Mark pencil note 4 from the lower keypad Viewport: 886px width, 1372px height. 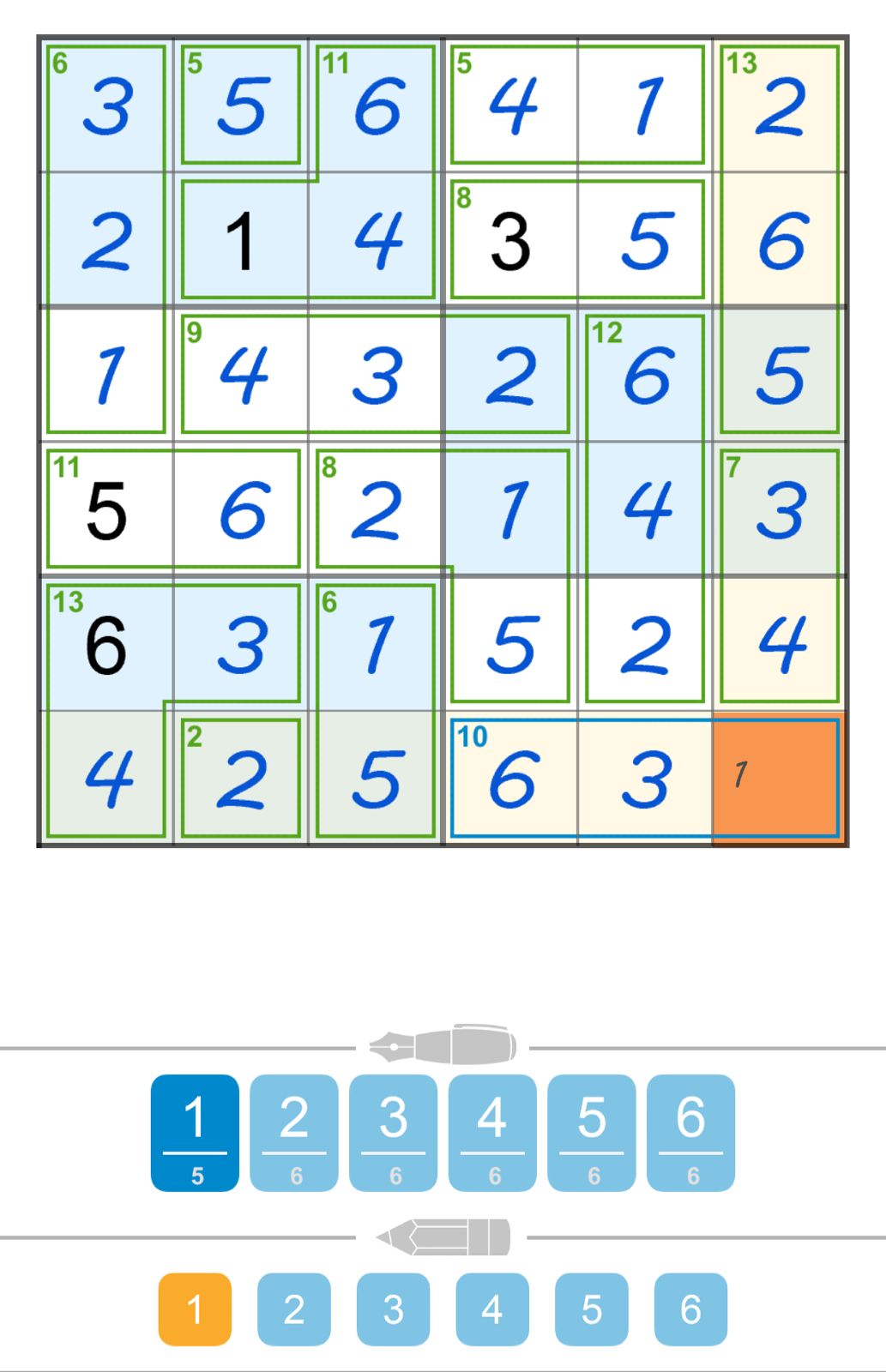pos(492,1309)
